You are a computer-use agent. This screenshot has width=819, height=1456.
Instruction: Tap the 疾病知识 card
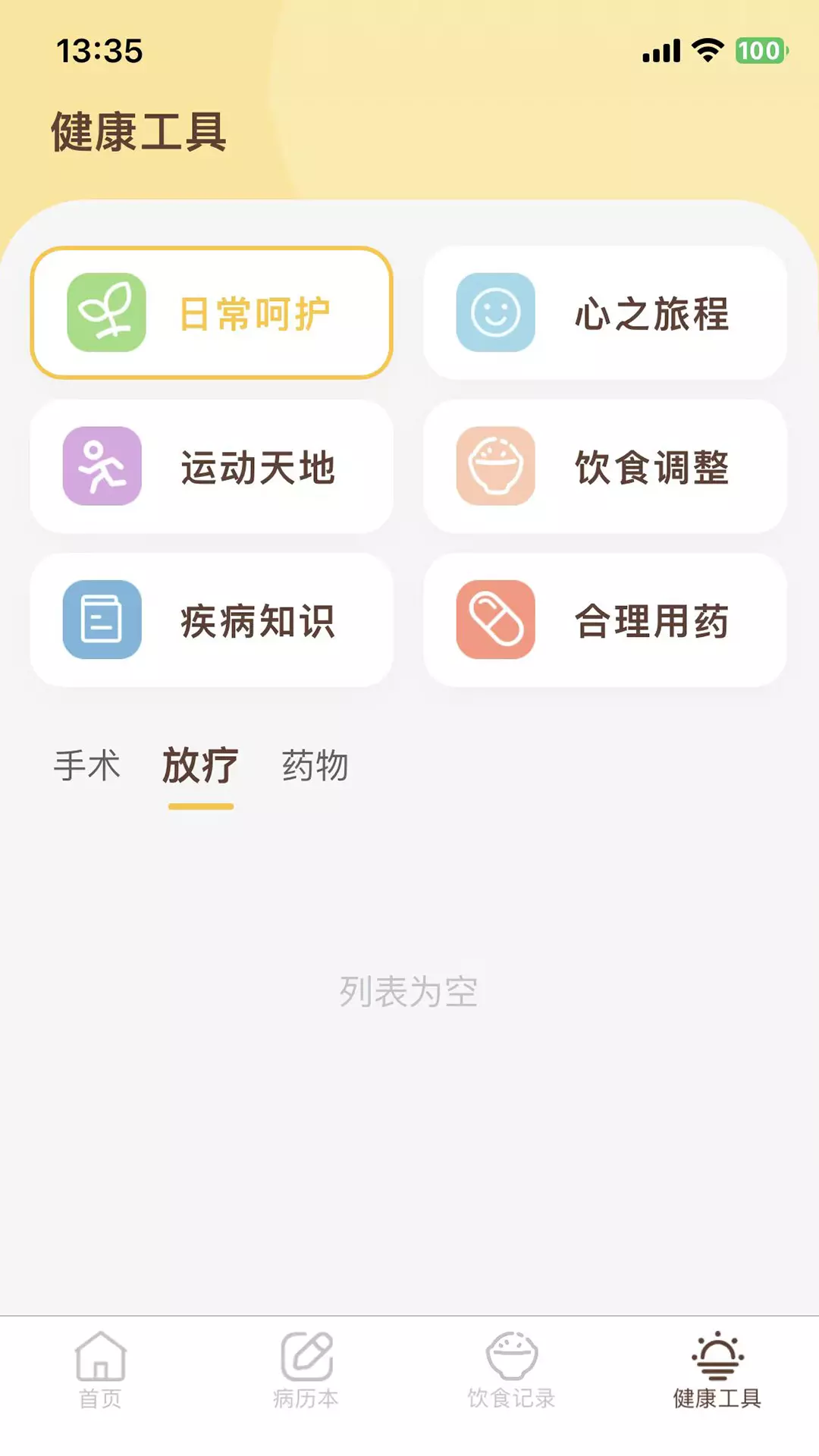(x=212, y=620)
